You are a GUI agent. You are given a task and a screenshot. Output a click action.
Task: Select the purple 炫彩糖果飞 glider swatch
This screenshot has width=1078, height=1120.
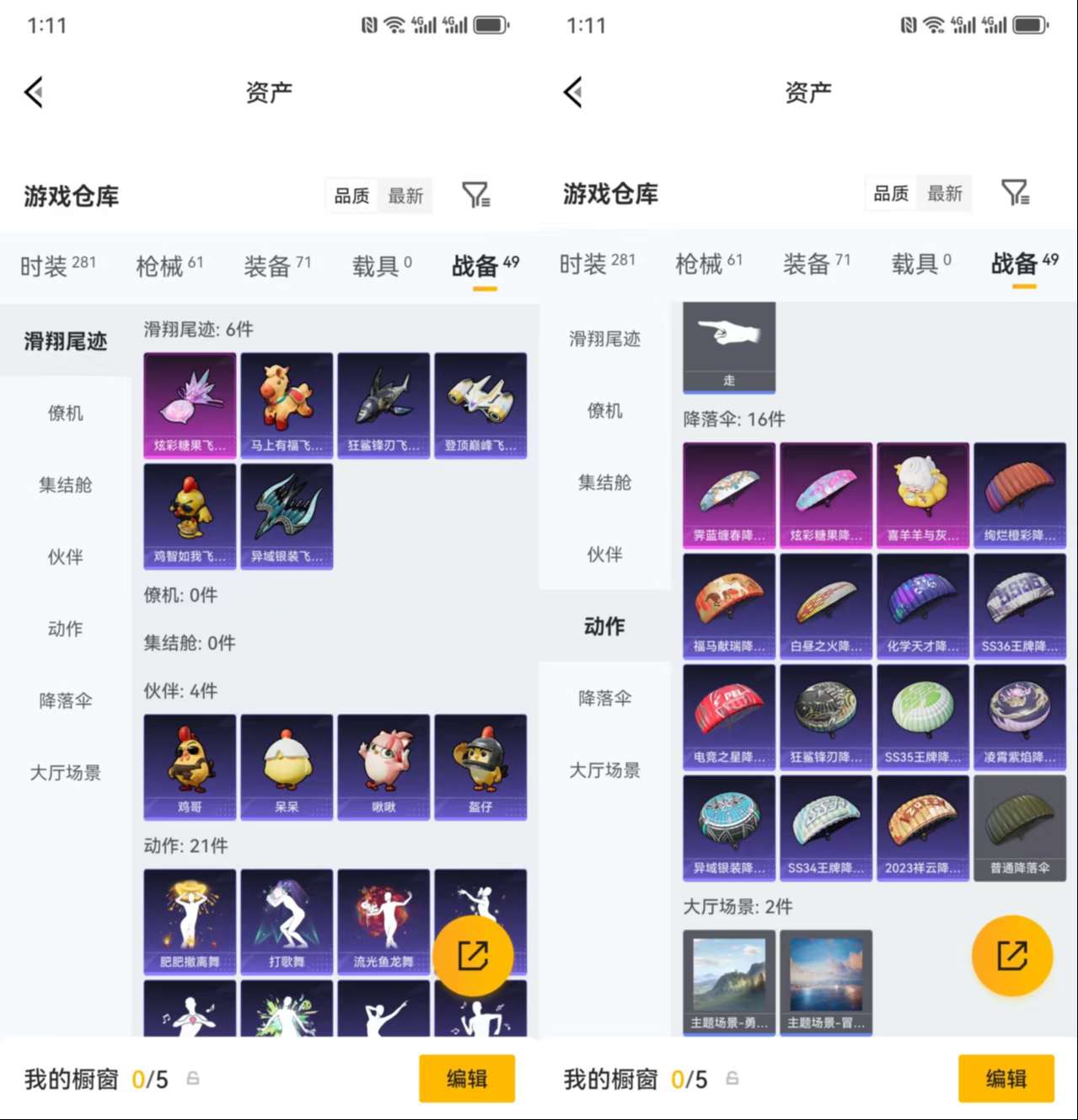[190, 405]
